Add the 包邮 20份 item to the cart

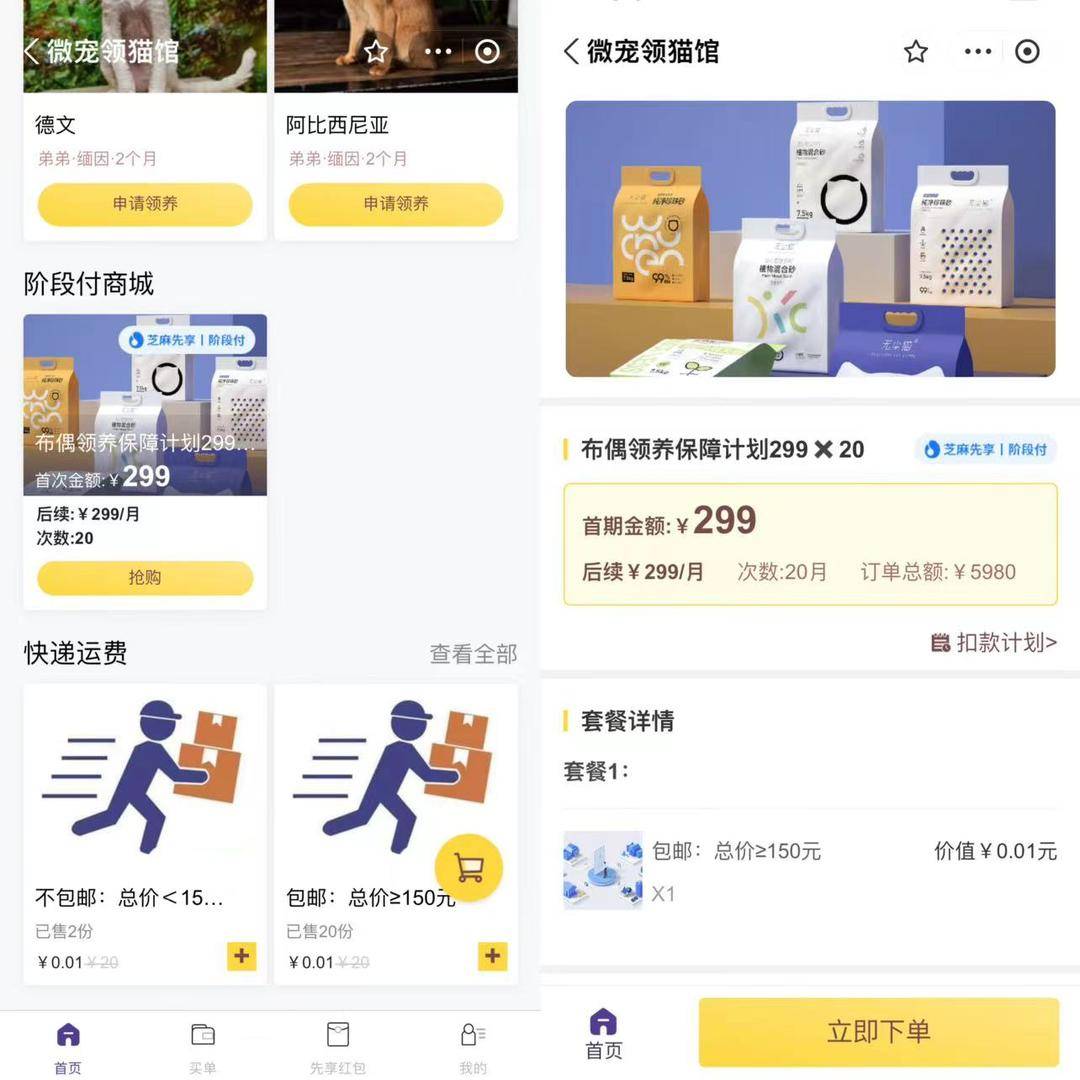(x=492, y=957)
